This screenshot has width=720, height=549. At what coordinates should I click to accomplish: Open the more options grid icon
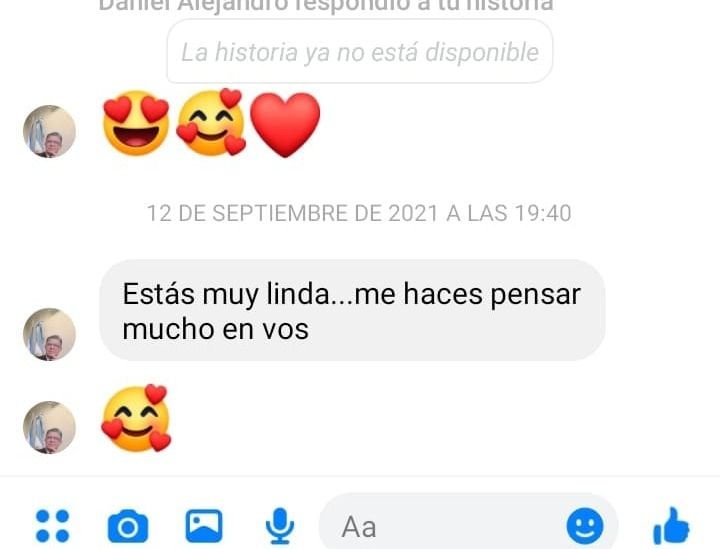pyautogui.click(x=52, y=525)
